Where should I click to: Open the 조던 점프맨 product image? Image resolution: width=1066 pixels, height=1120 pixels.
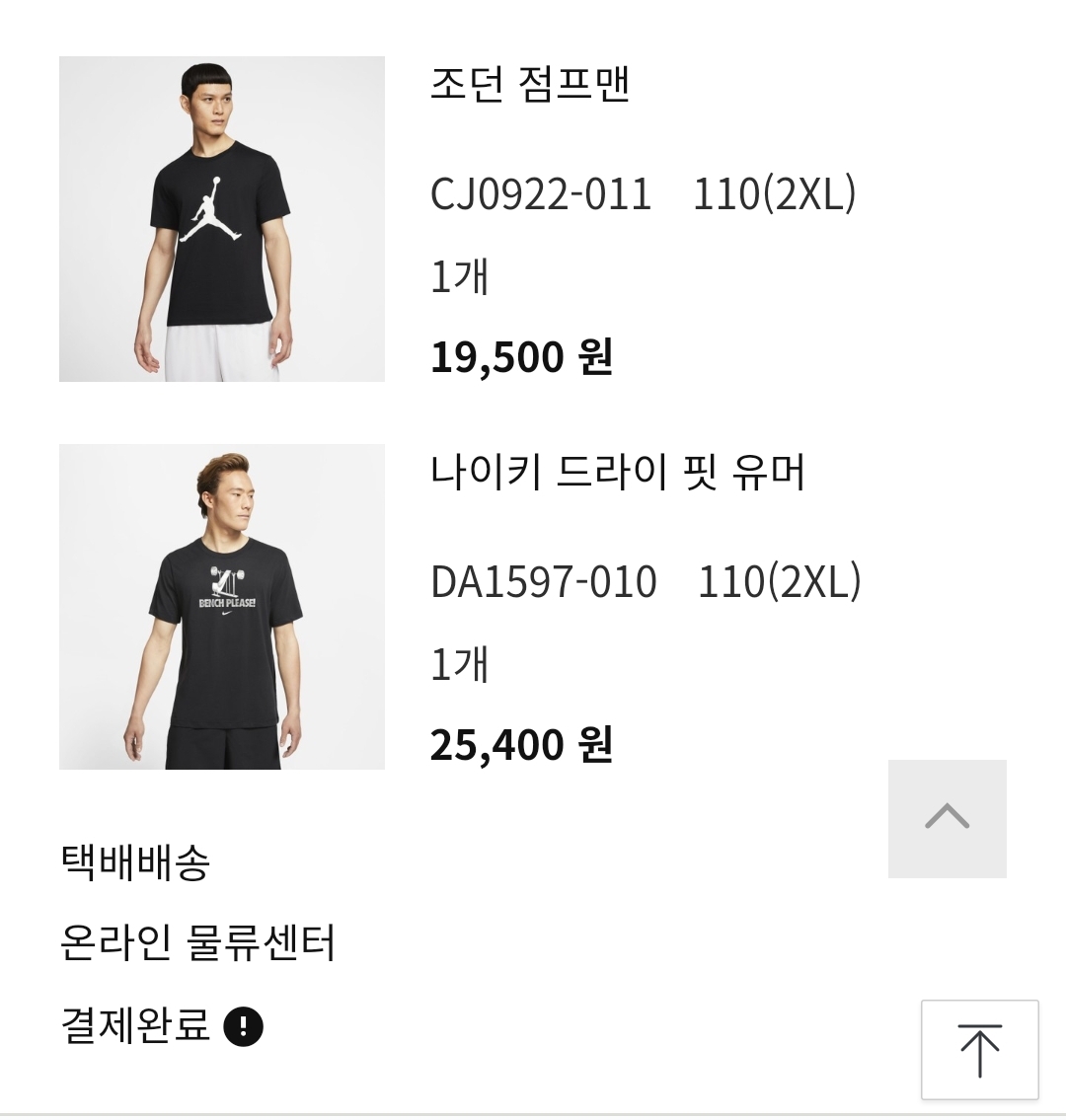[x=222, y=219]
